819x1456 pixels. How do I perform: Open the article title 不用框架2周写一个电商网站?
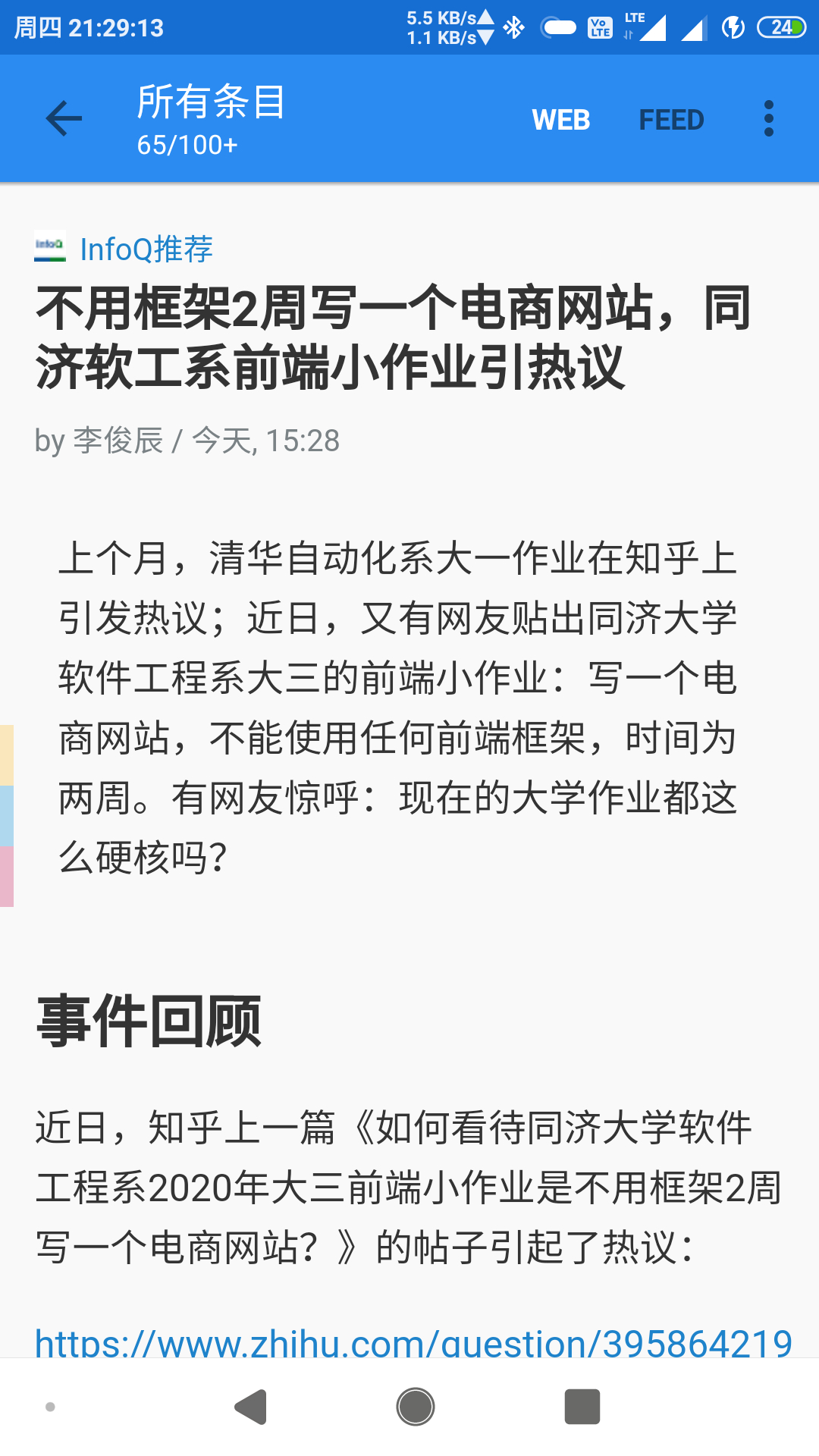tap(393, 337)
